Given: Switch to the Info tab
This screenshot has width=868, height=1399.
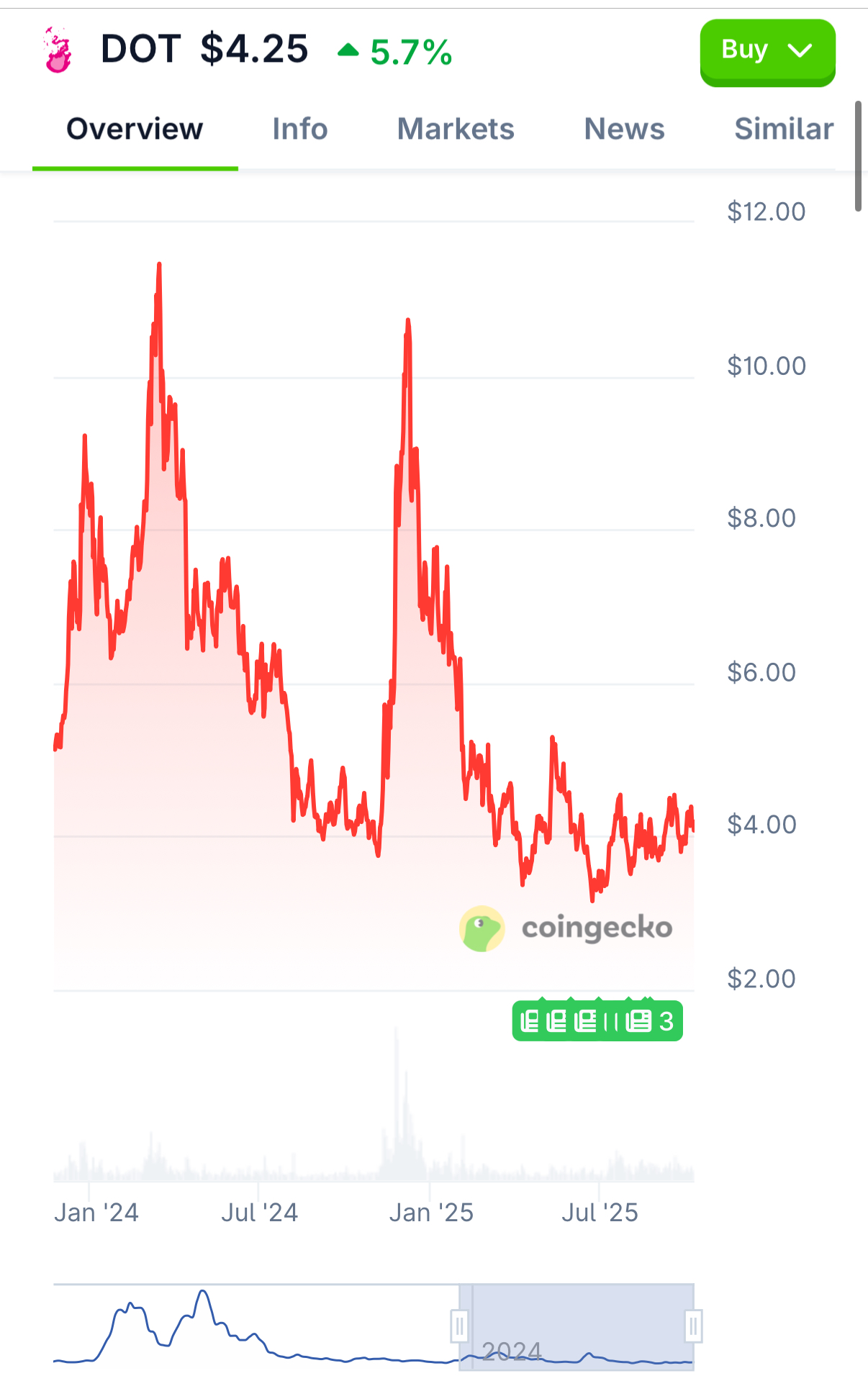Looking at the screenshot, I should pos(299,130).
